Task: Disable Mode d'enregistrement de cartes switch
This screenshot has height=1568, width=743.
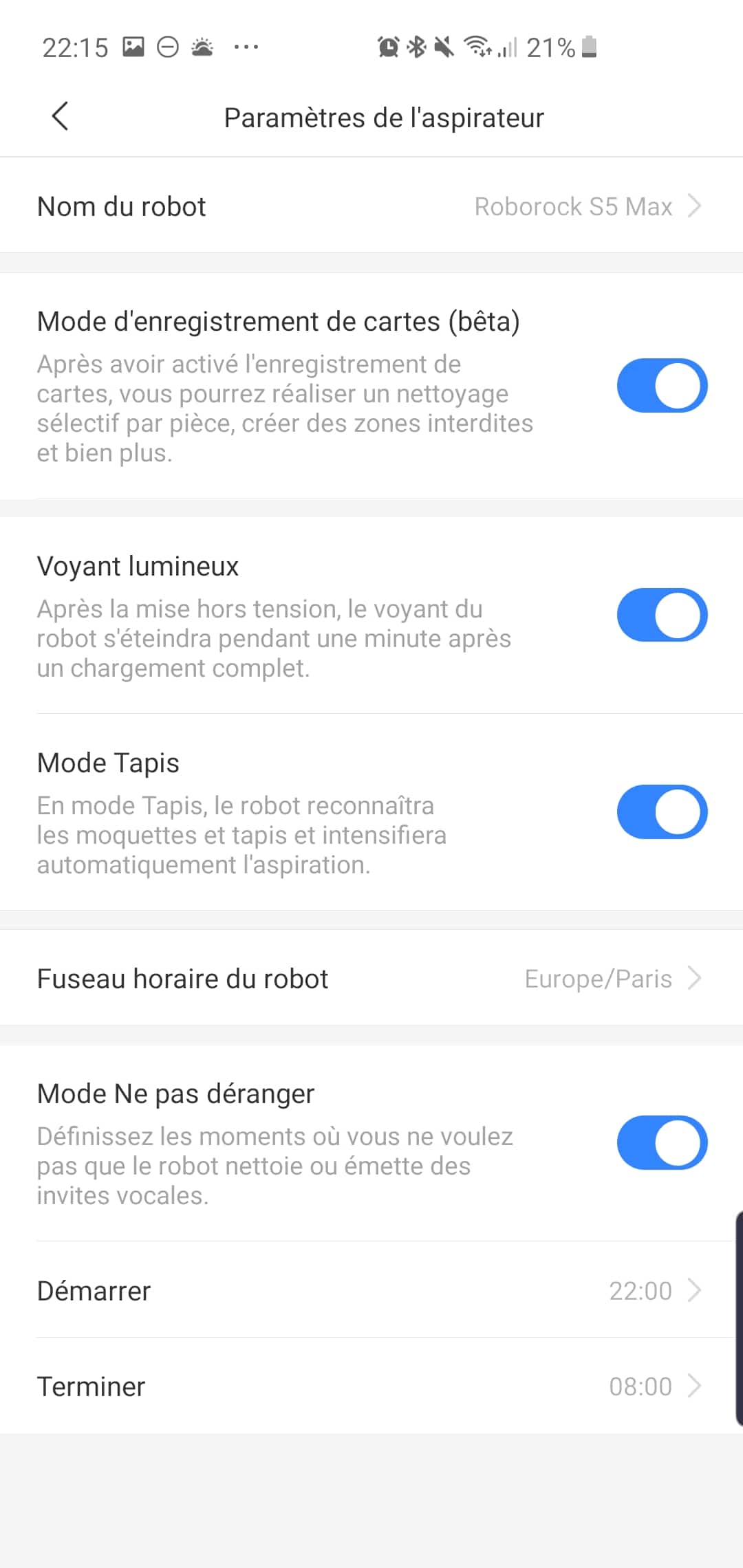Action: click(662, 385)
